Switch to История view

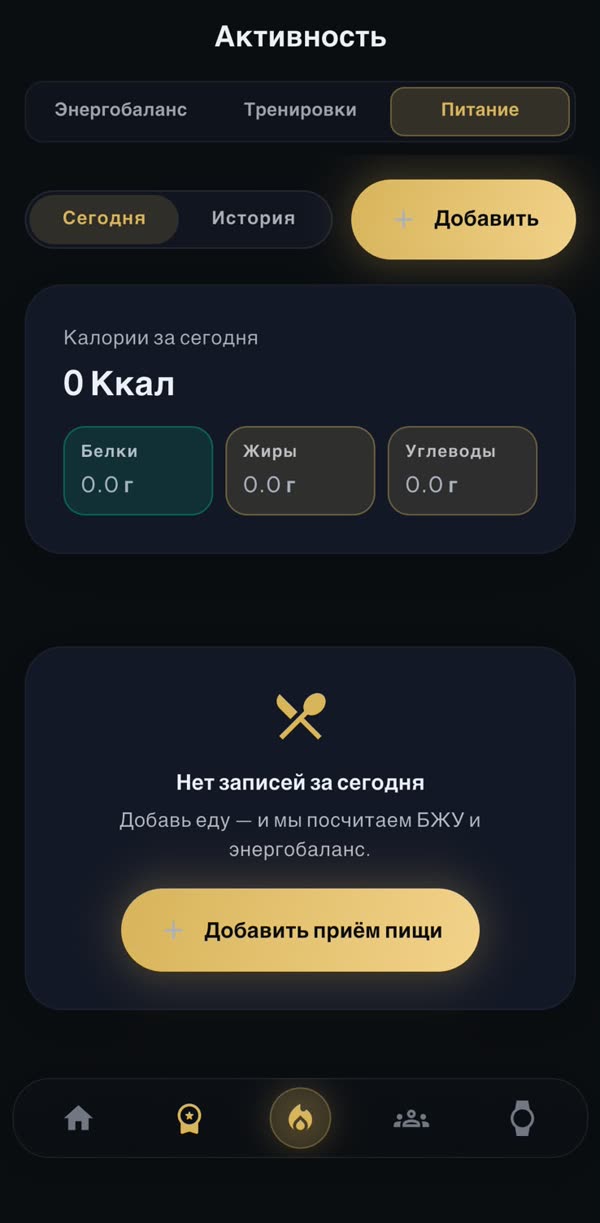[253, 218]
